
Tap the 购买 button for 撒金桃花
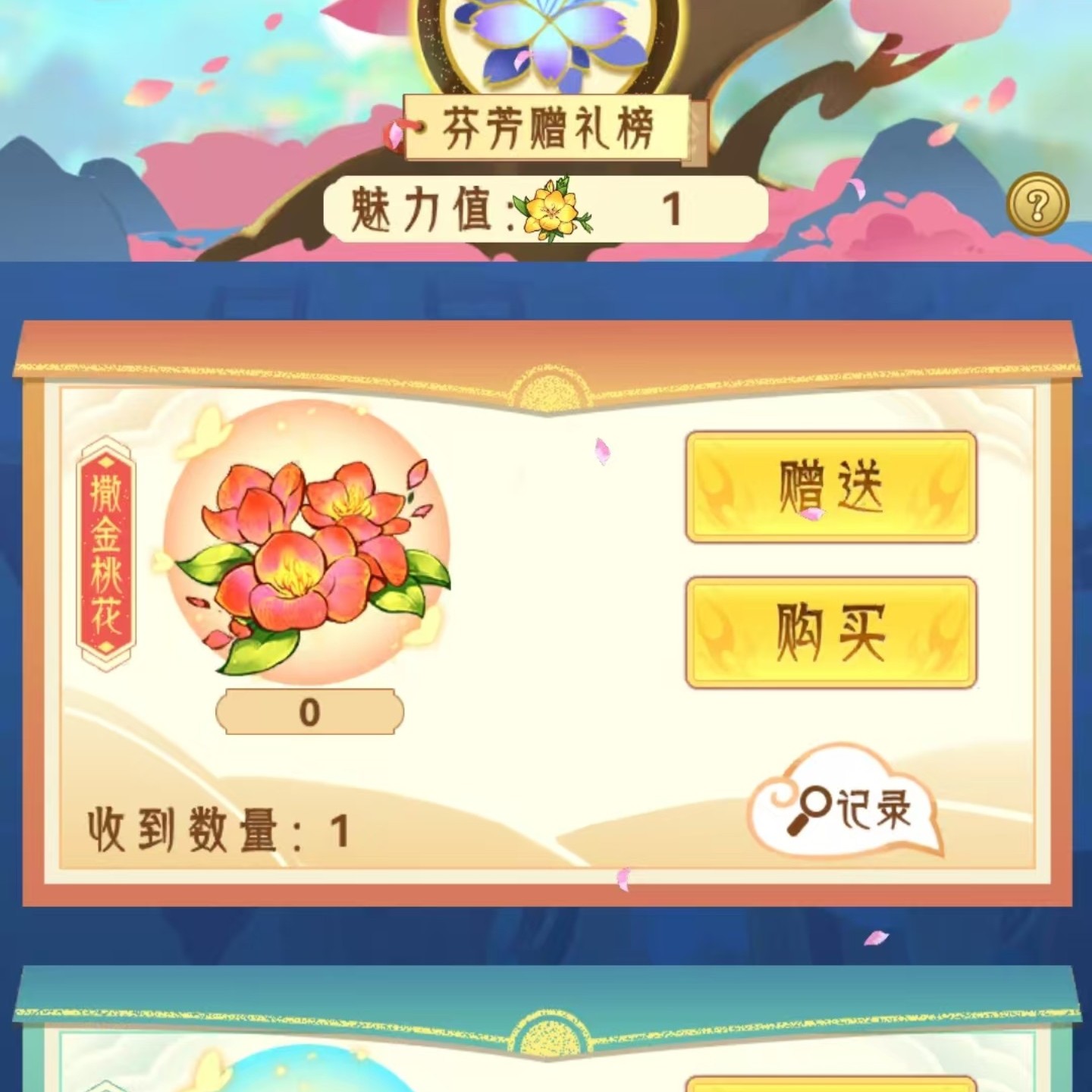[830, 632]
